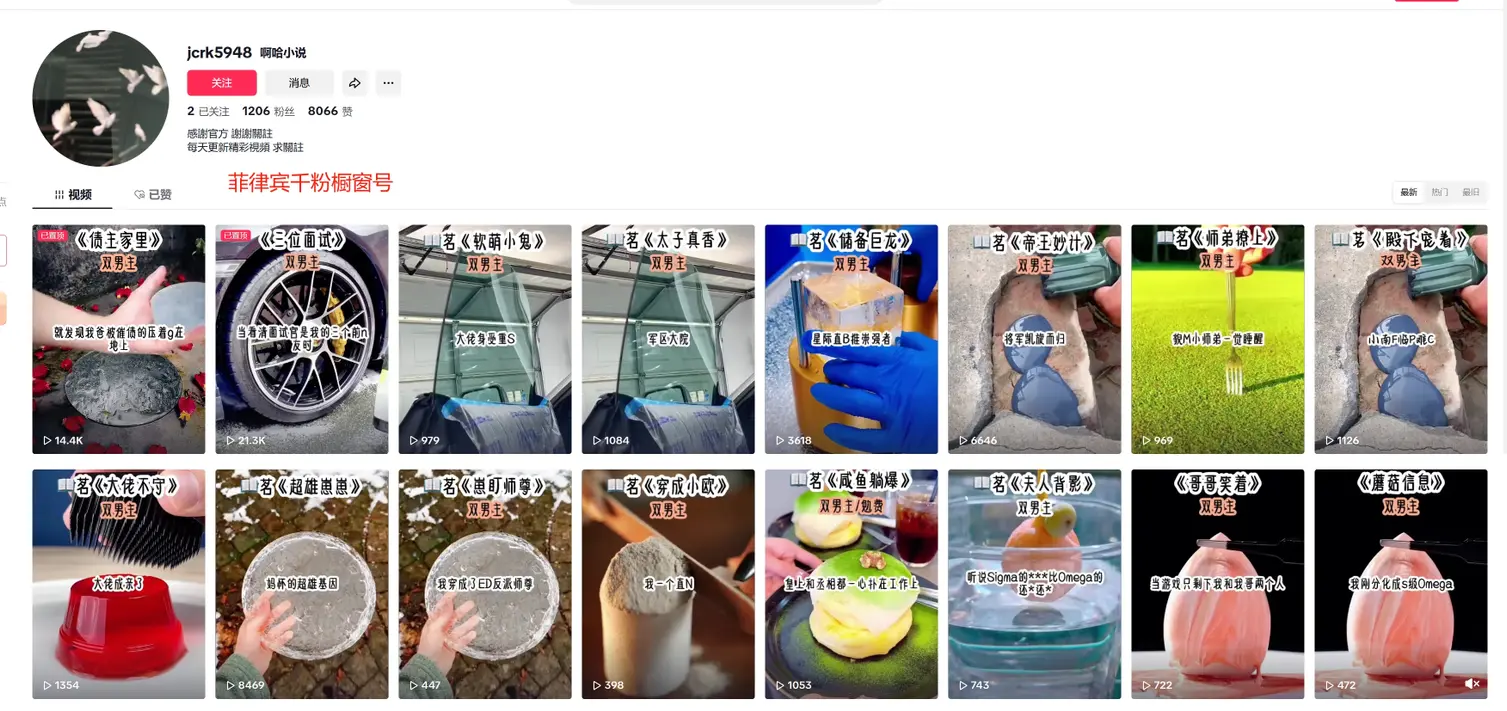The image size is (1507, 711).
Task: Open the pinned video《三位面试》
Action: (301, 340)
